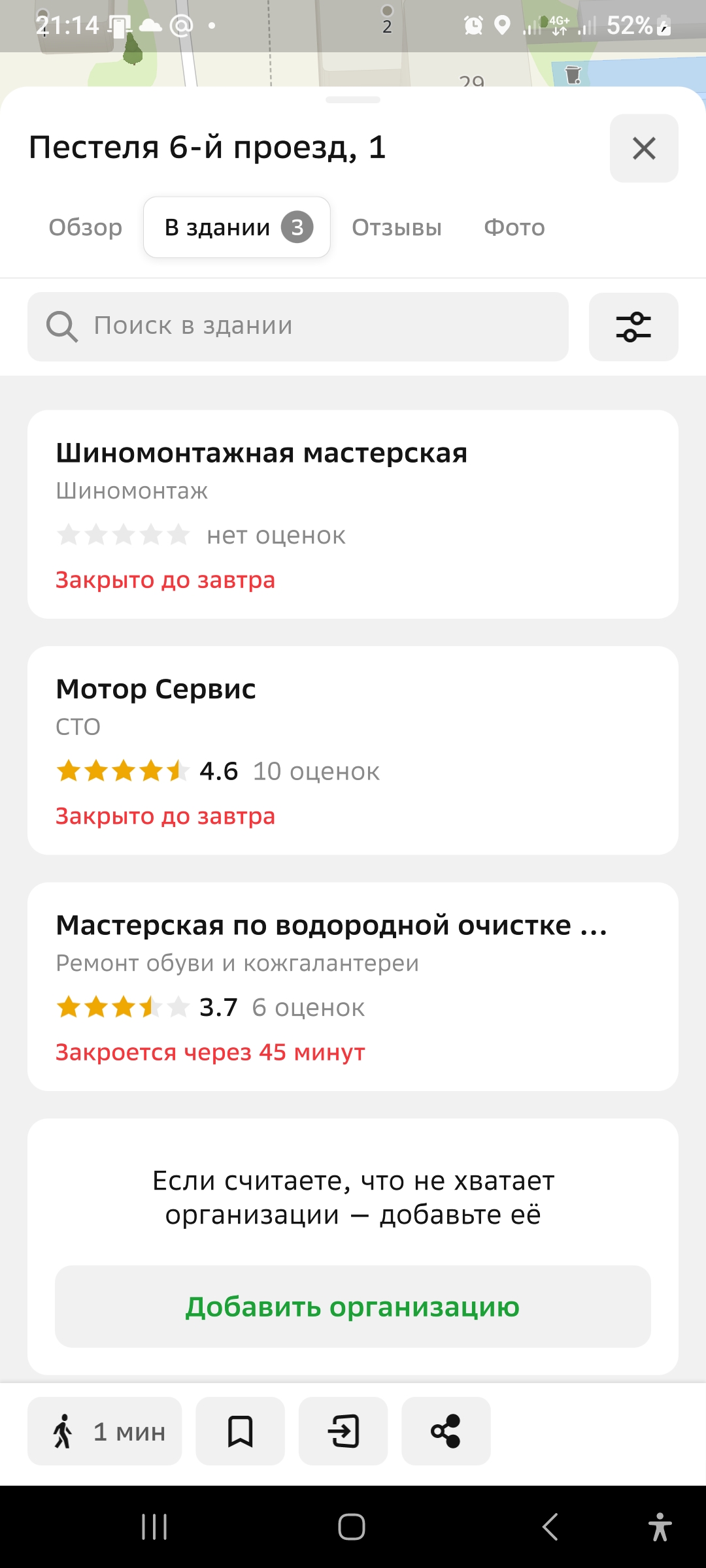This screenshot has width=706, height=1568.
Task: Close the Пестеля 6-й проезд, 1 card
Action: coord(644,148)
